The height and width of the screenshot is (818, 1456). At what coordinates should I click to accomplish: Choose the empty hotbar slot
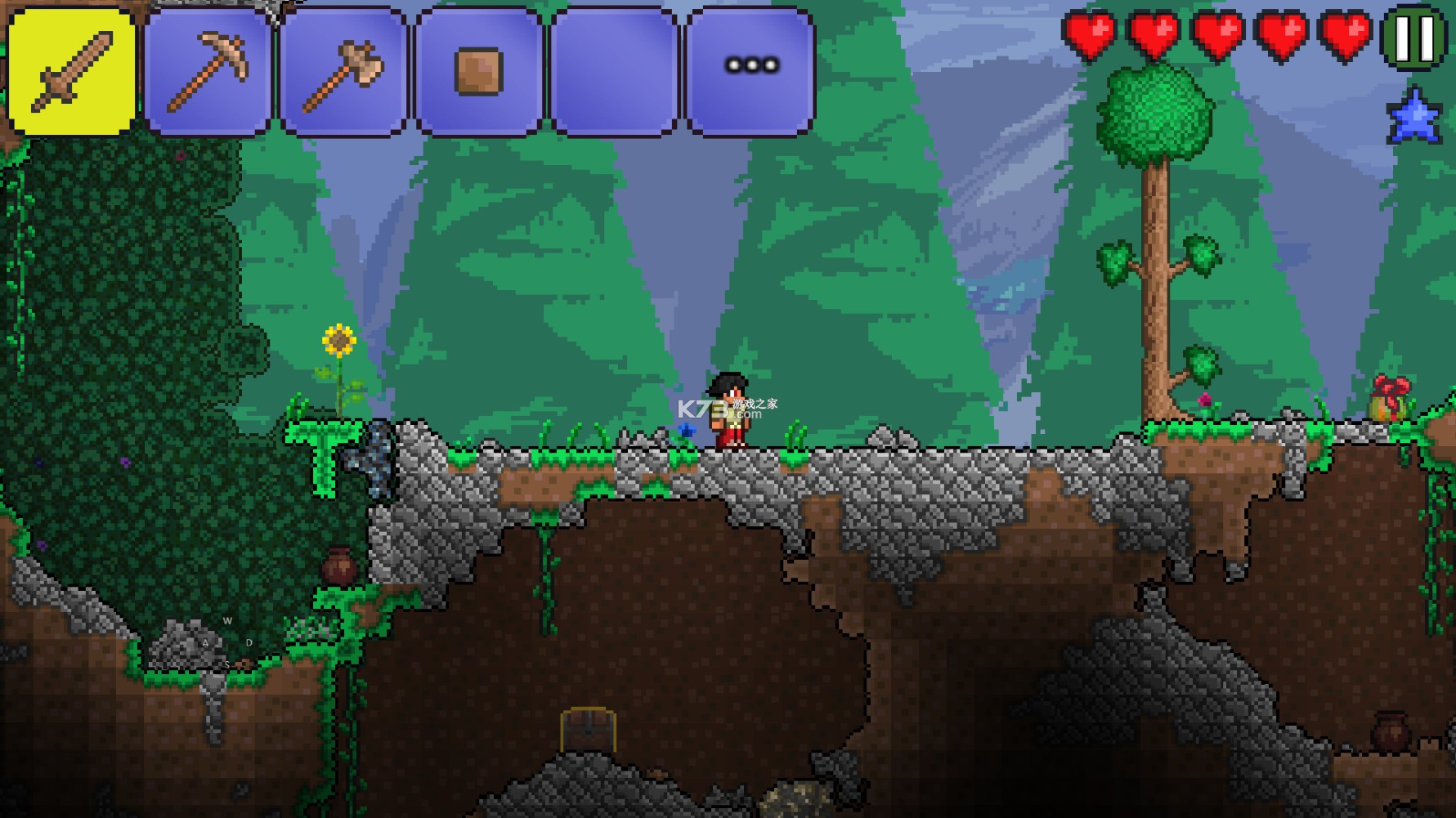[x=615, y=72]
